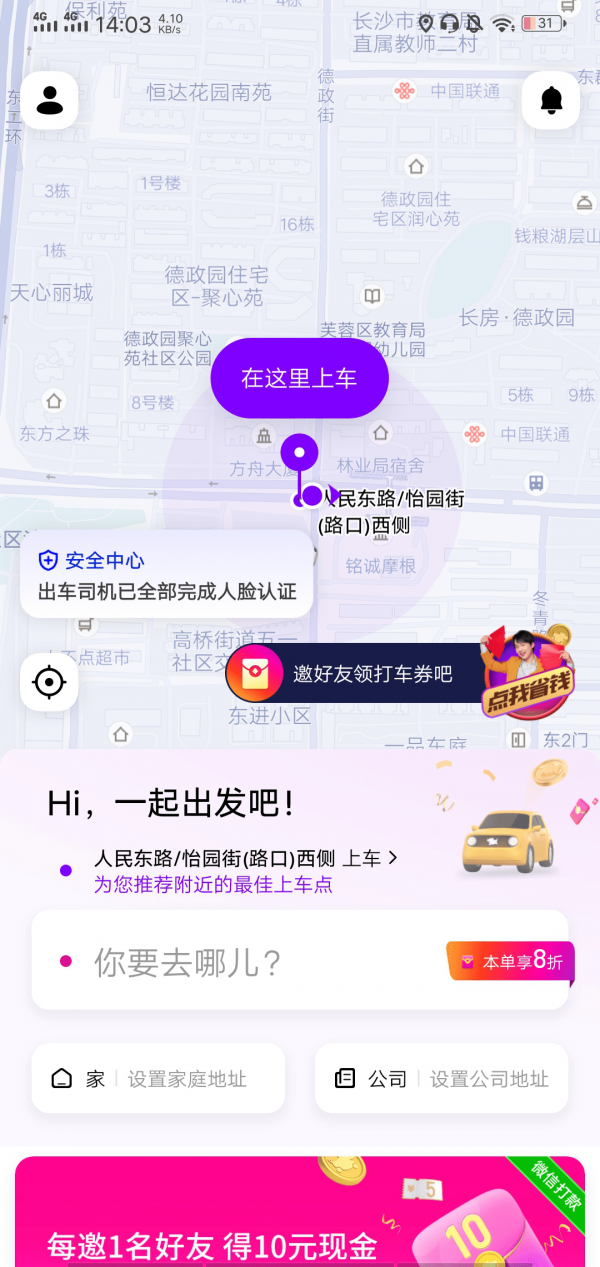Recenter map to current location

coord(49,683)
